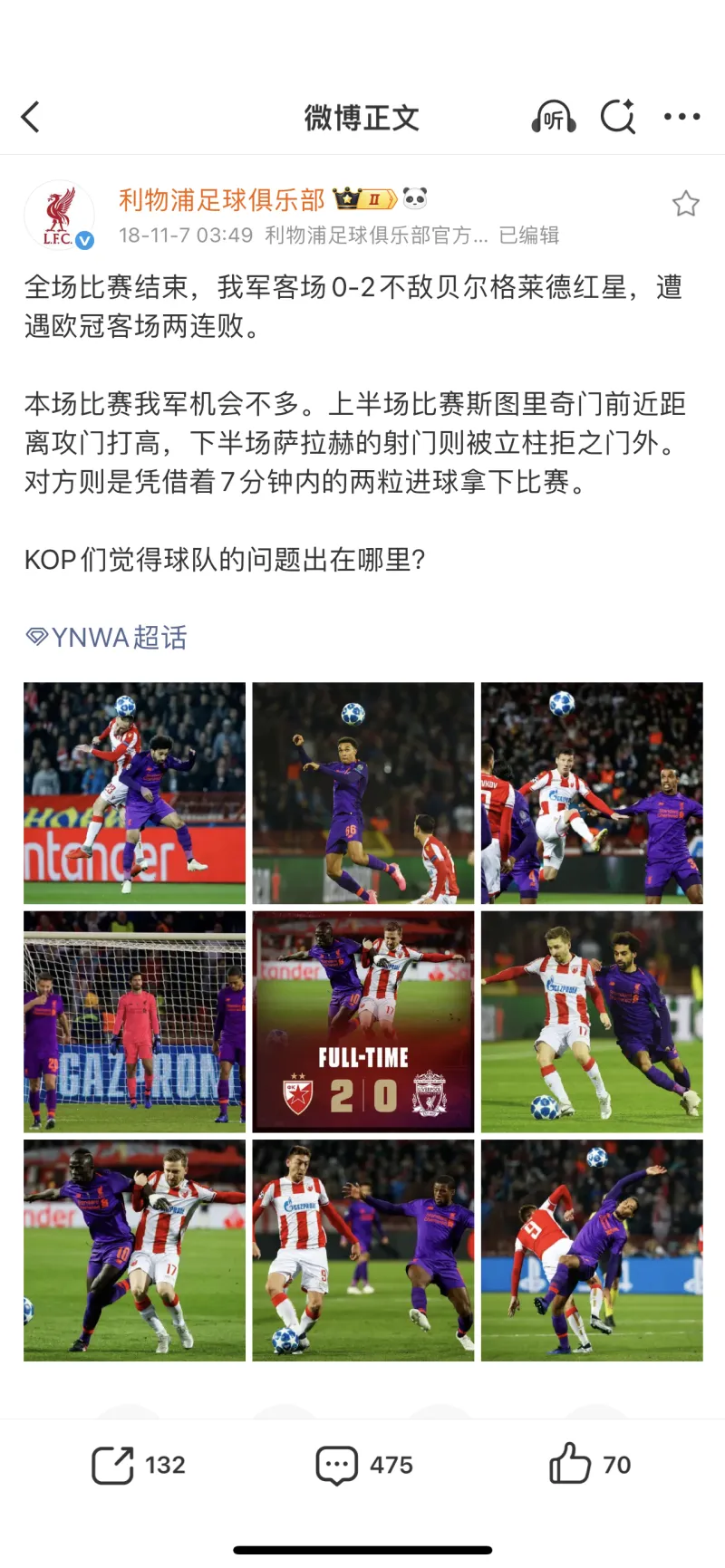Open the last photo in the grid
Viewport: 725px width, 1568px height.
[592, 1250]
